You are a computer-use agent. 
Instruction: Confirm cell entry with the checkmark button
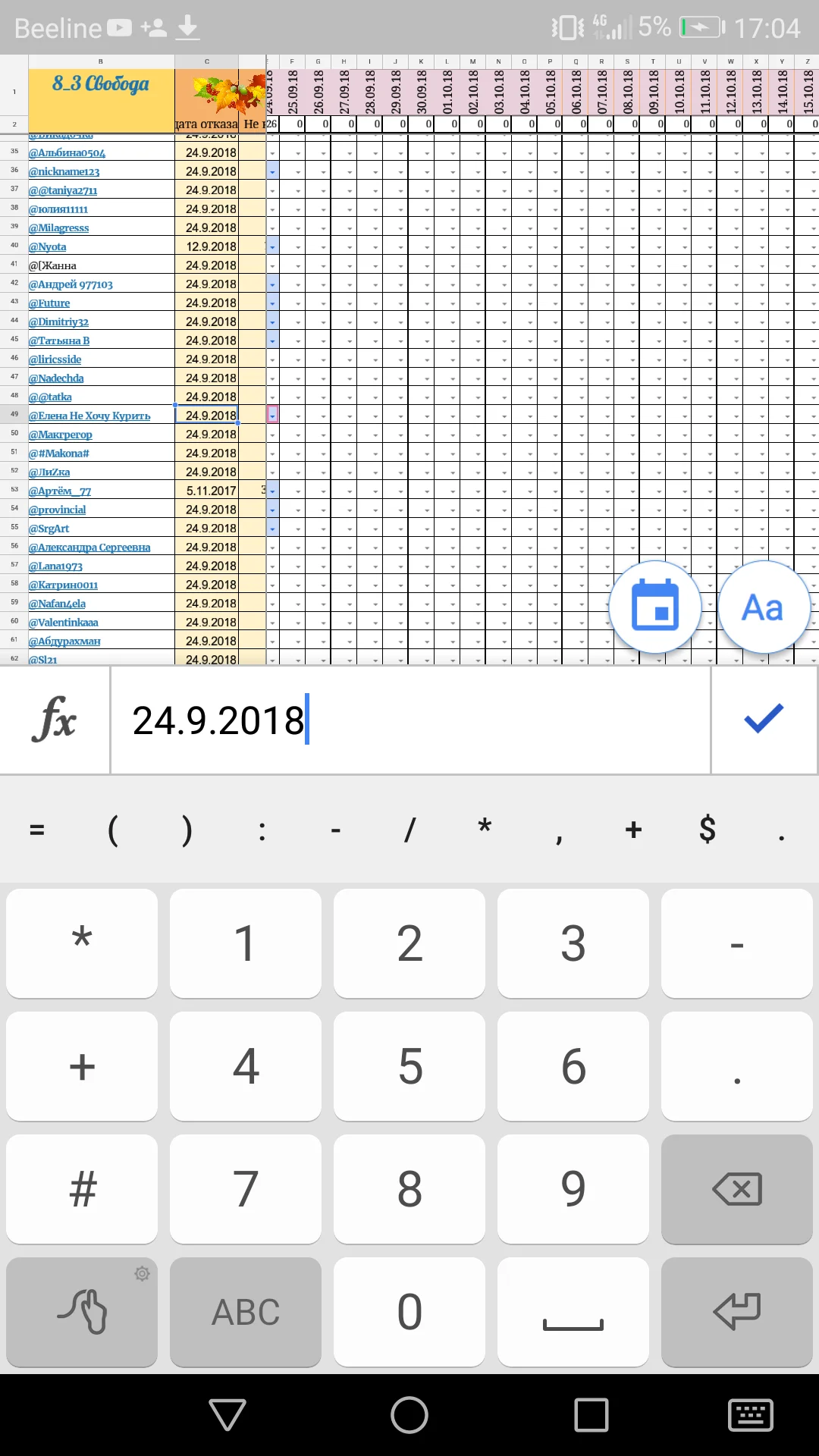764,719
